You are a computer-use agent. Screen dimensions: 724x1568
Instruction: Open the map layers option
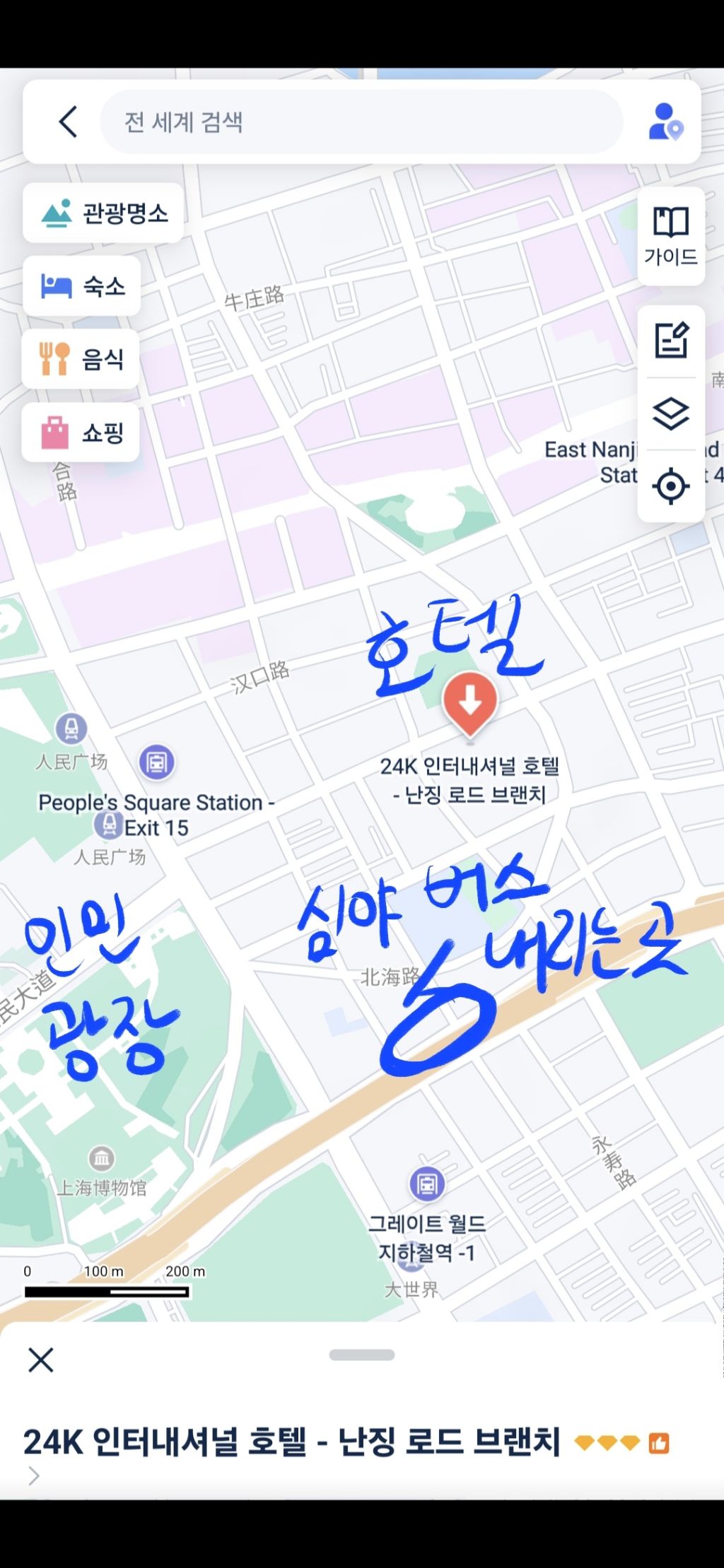point(670,413)
